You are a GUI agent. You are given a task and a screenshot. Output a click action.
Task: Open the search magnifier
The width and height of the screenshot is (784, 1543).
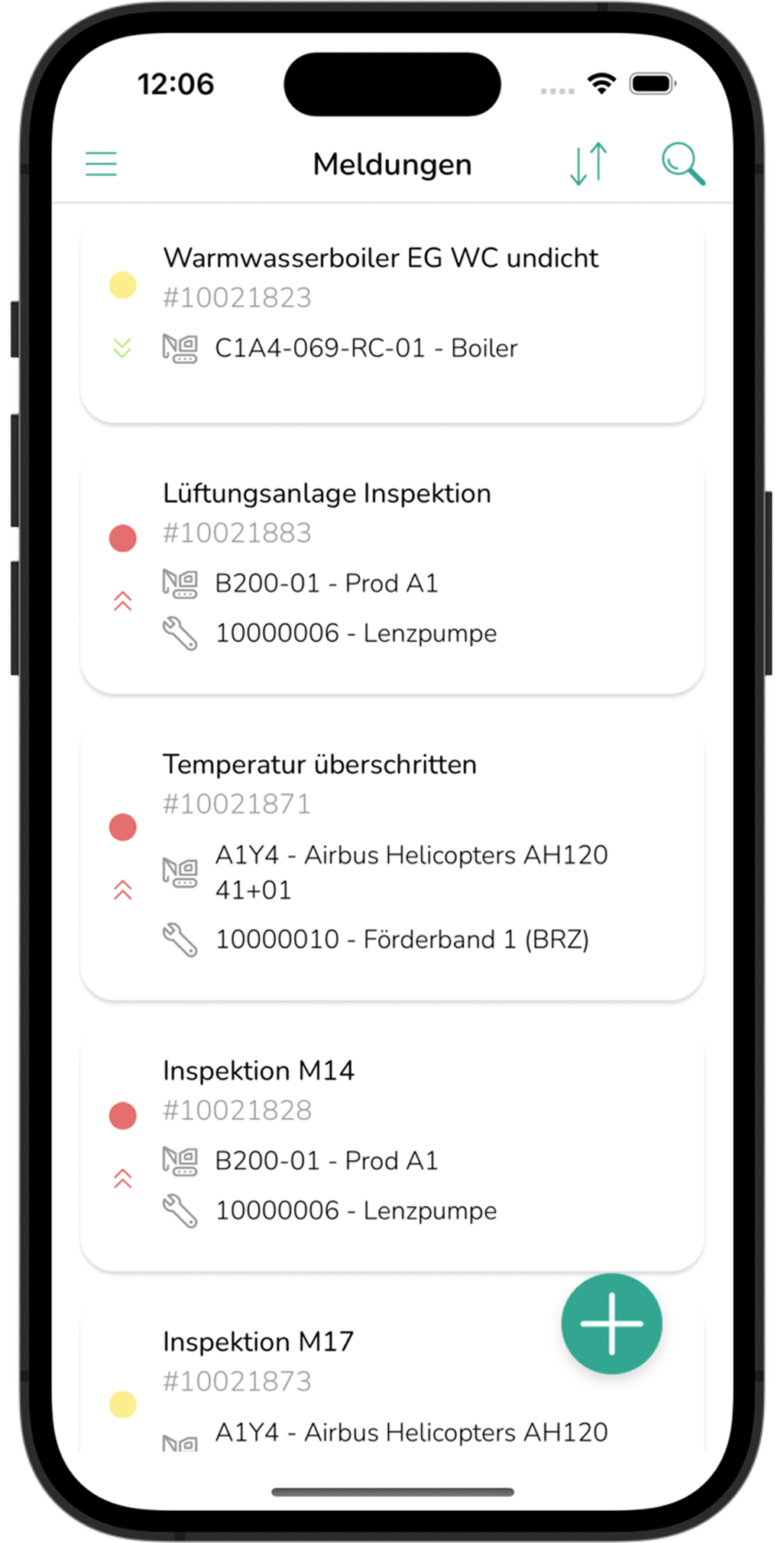682,164
